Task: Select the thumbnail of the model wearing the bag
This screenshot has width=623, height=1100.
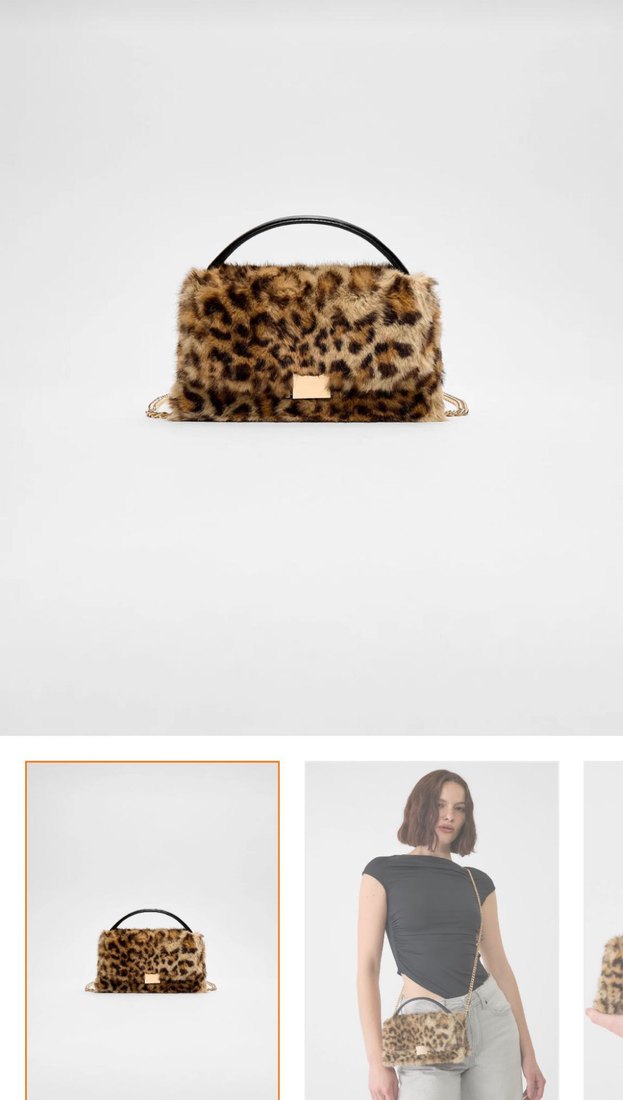Action: (431, 930)
